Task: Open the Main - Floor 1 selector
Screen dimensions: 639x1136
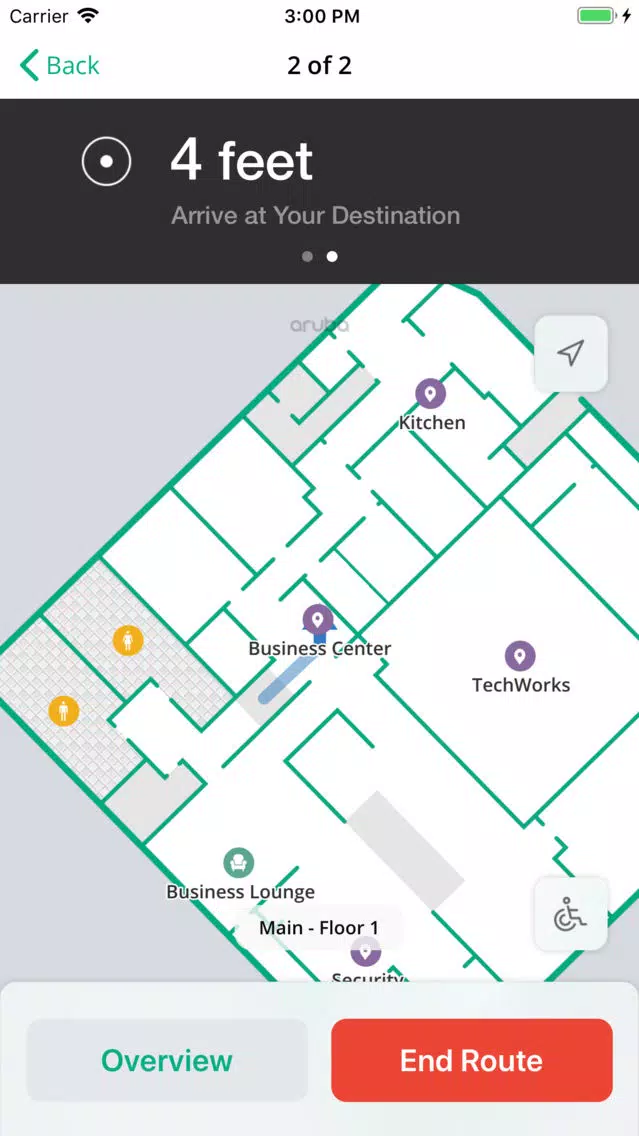Action: point(319,928)
